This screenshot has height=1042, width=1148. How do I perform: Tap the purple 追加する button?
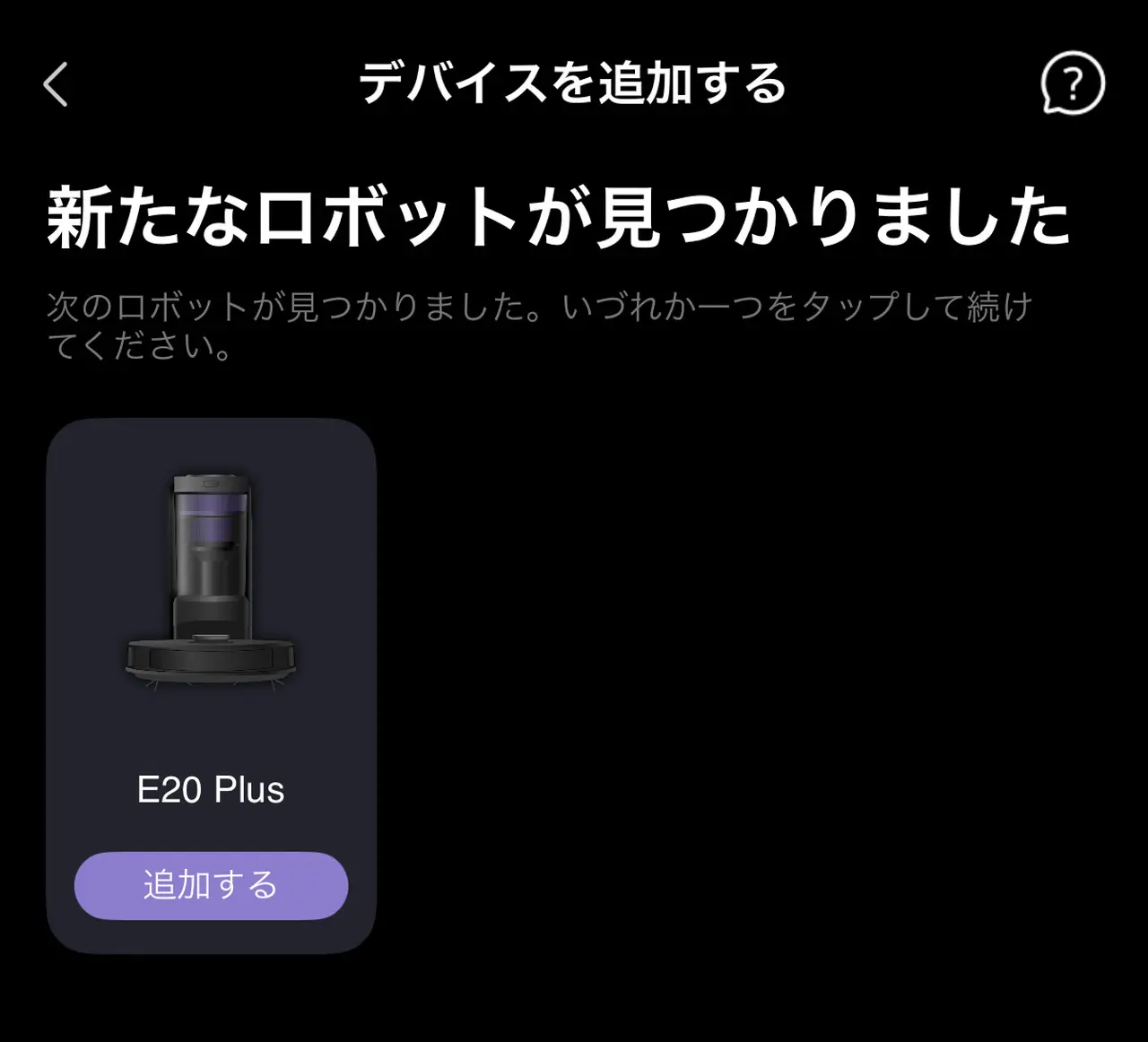[211, 885]
